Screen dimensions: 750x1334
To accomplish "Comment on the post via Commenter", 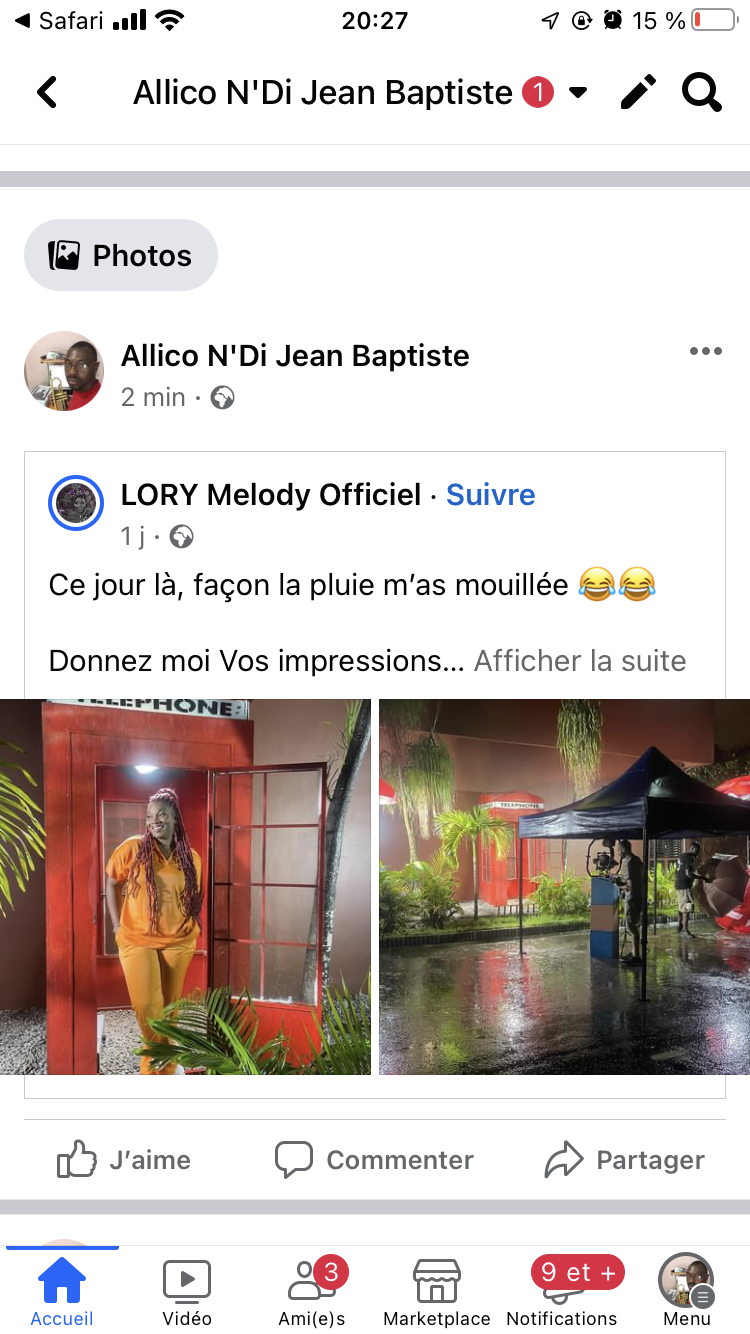I will [x=374, y=1160].
